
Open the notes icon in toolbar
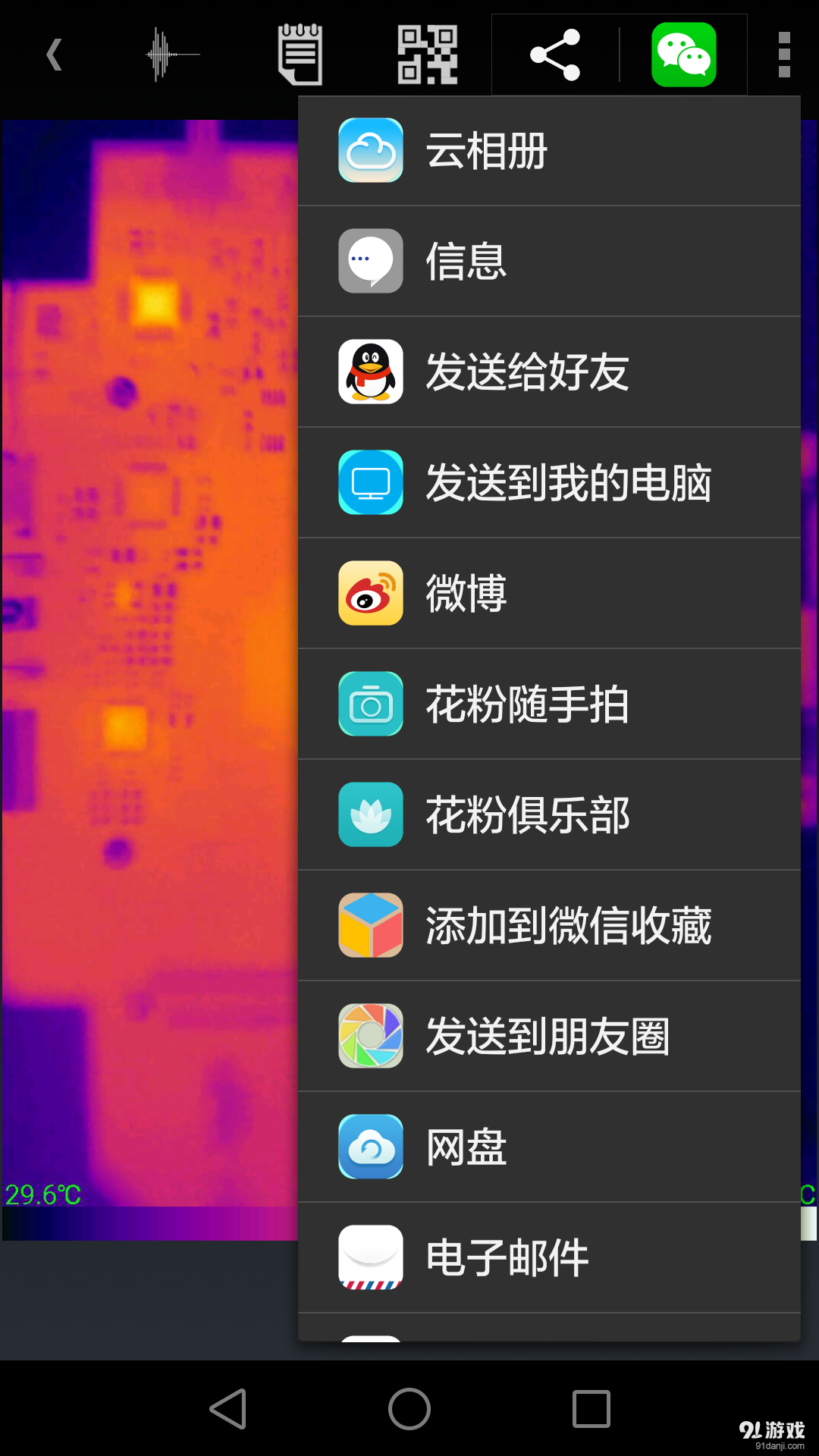point(300,55)
